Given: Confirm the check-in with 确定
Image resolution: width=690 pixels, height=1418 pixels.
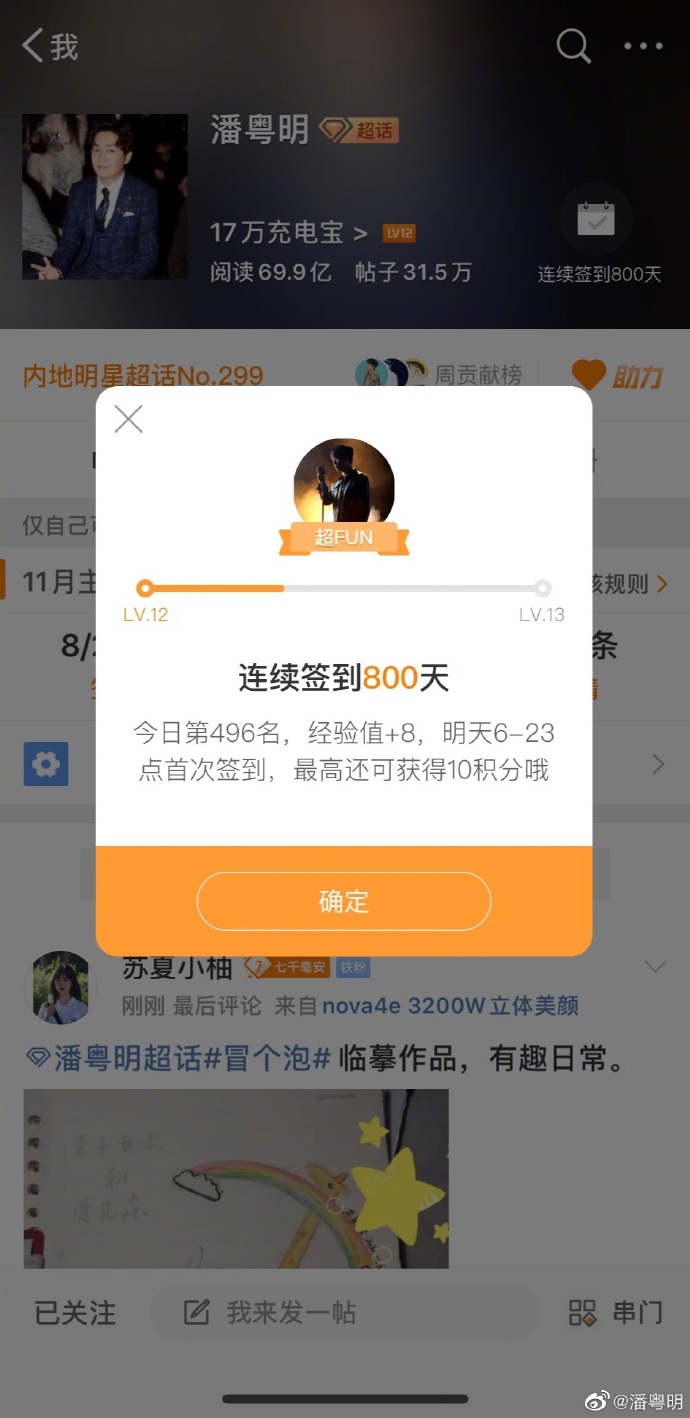Looking at the screenshot, I should (343, 901).
